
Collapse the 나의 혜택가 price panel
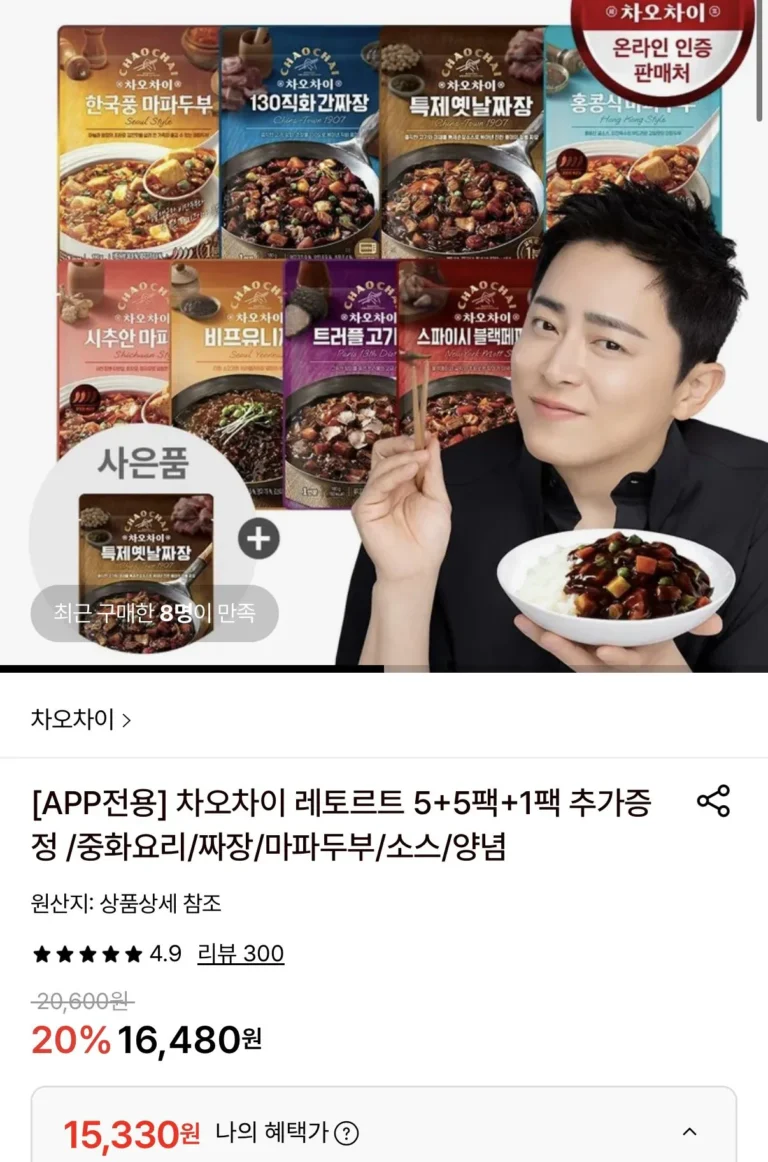[x=689, y=1133]
